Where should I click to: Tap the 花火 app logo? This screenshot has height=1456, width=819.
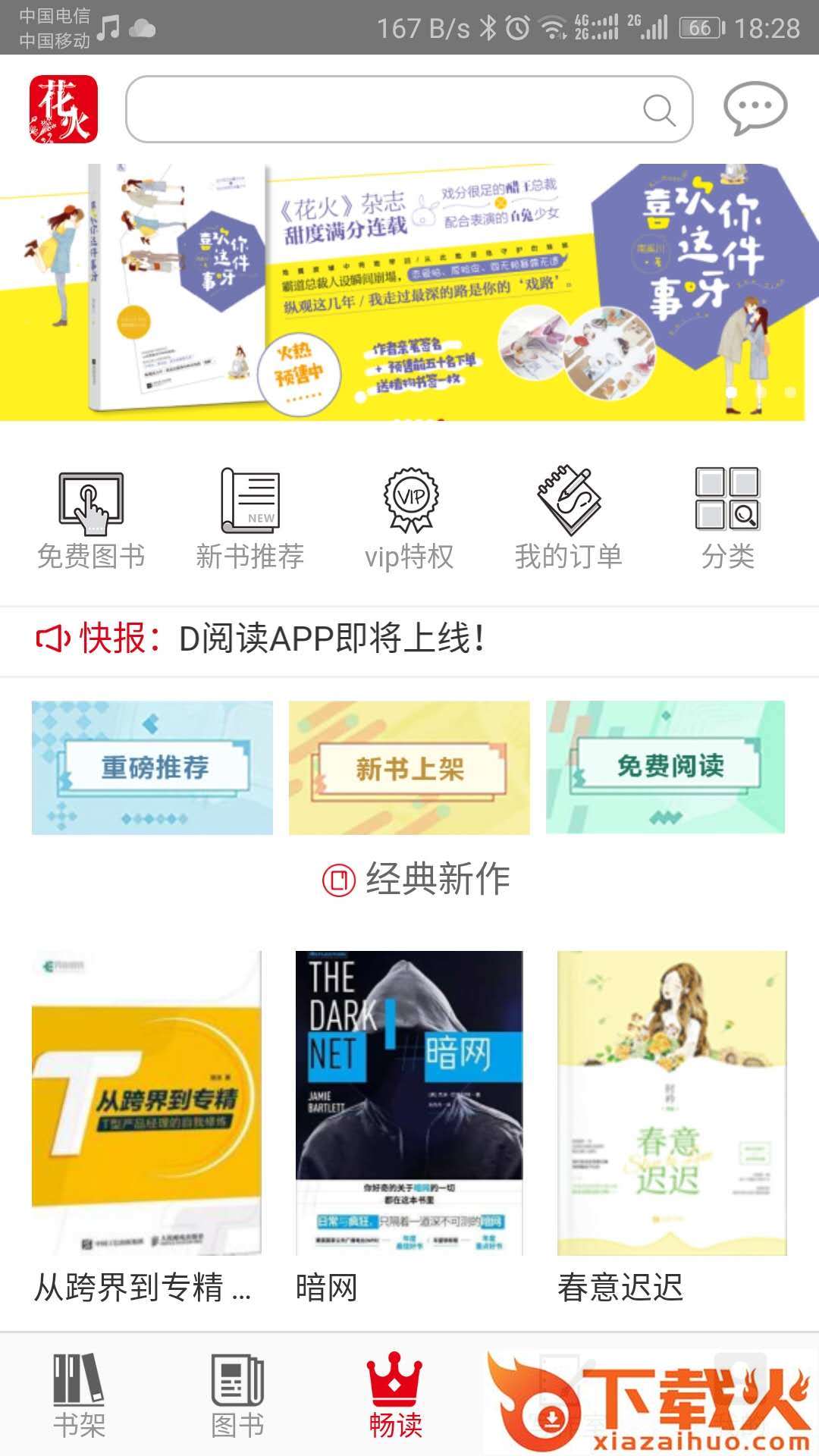[64, 109]
